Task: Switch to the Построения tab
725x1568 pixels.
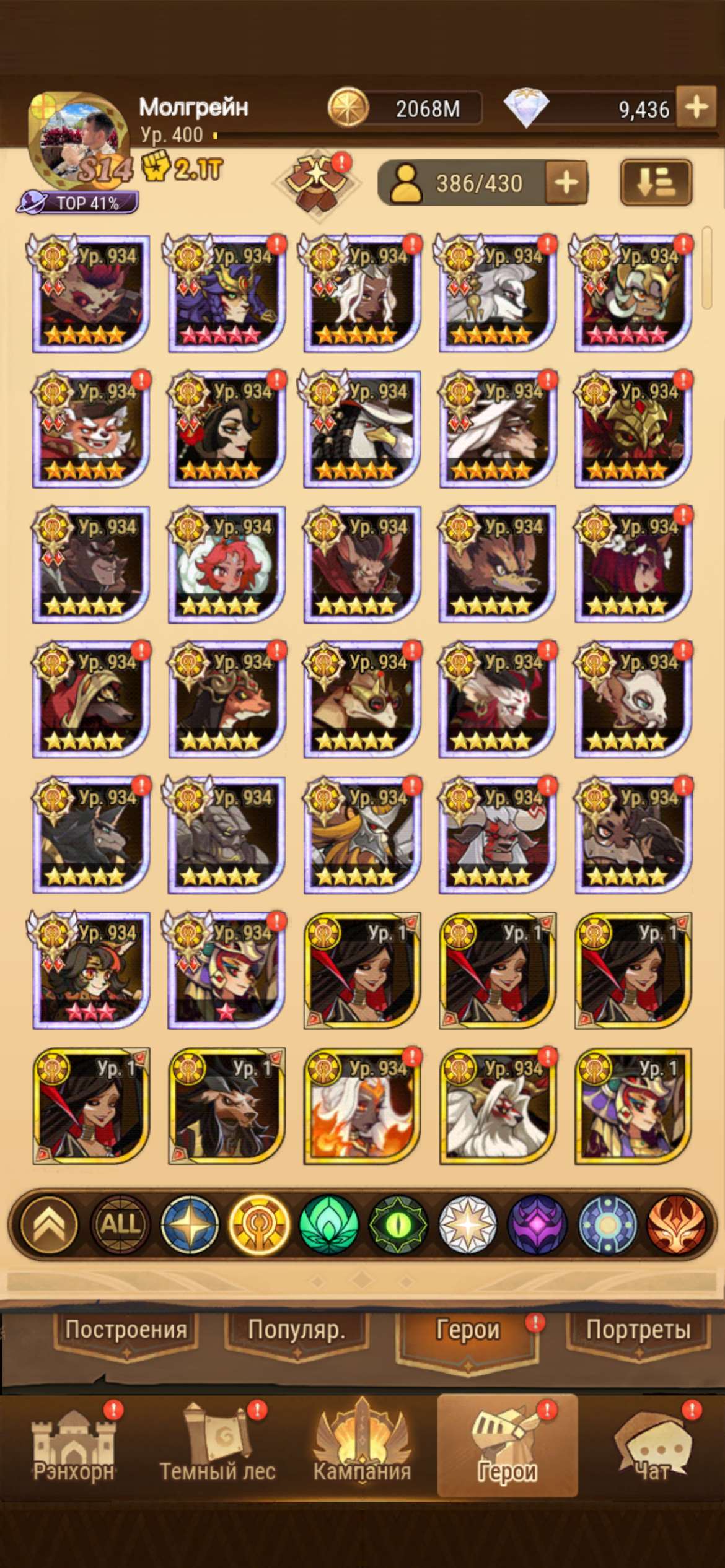Action: click(126, 1330)
